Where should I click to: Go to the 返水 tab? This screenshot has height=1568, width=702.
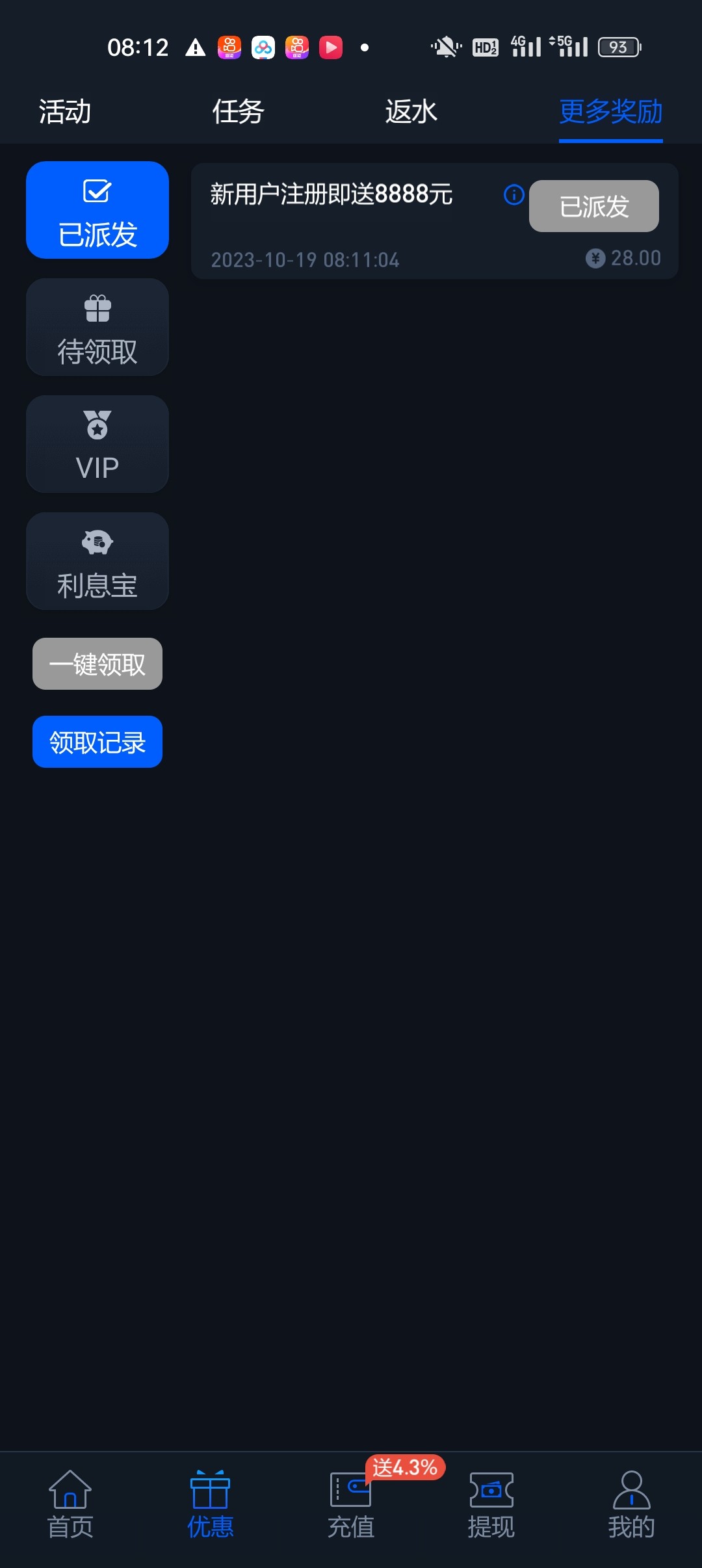coord(411,112)
